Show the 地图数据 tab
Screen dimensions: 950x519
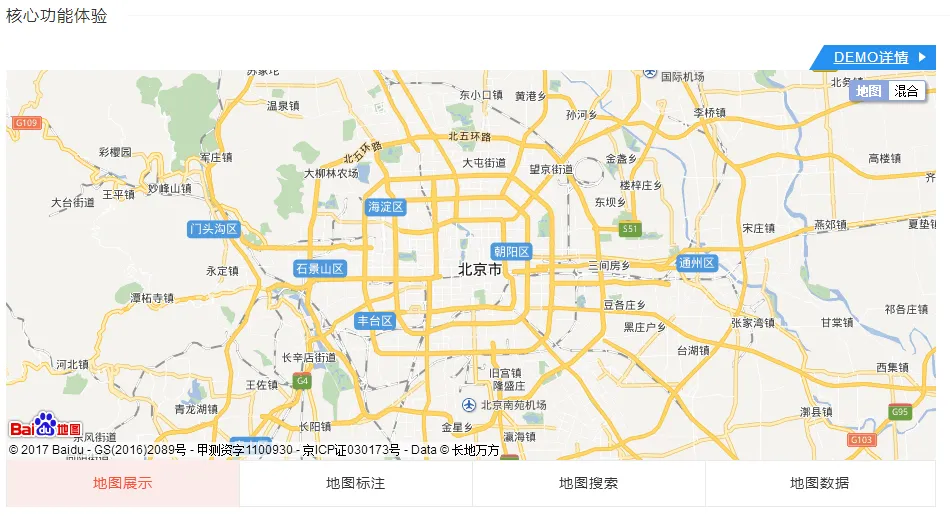coord(820,483)
